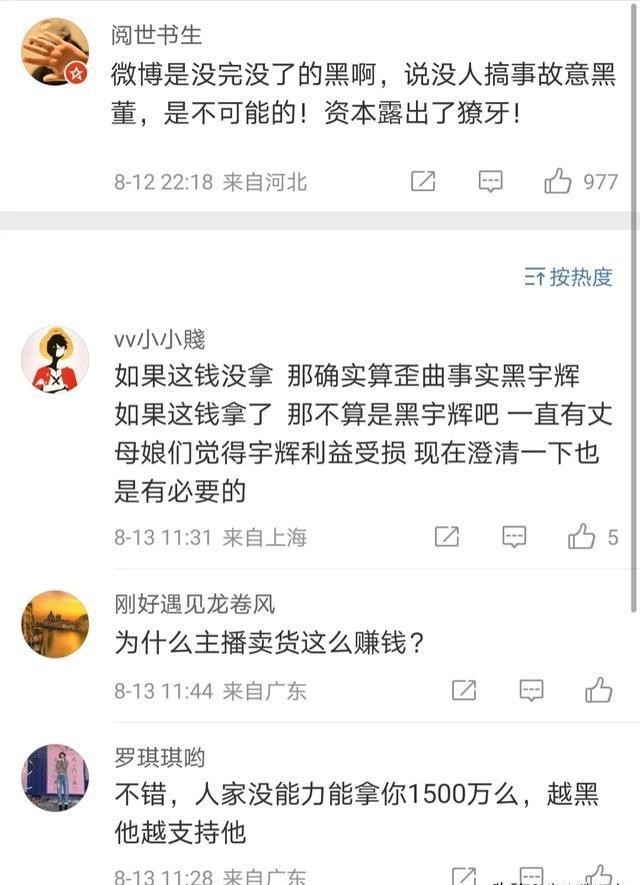Viewport: 640px width, 885px height.
Task: Open 罗琪琪哟's profile avatar
Action: pos(55,777)
